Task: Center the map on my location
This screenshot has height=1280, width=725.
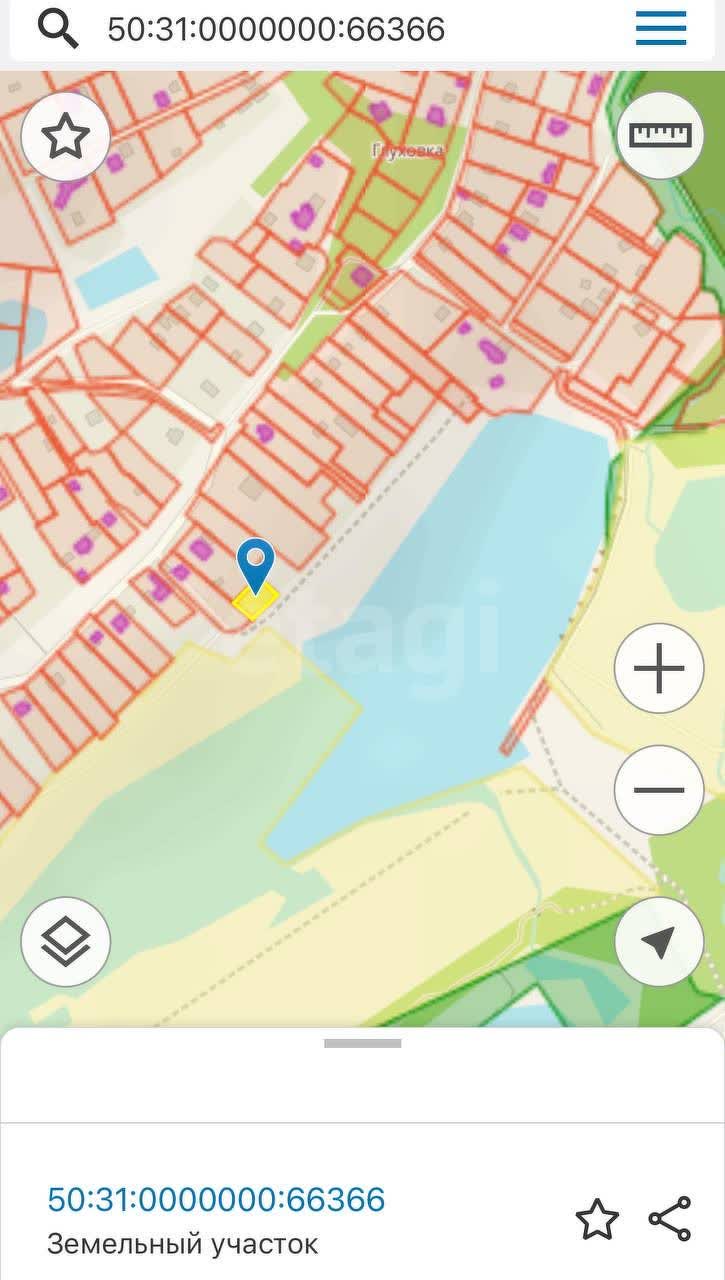Action: (659, 942)
